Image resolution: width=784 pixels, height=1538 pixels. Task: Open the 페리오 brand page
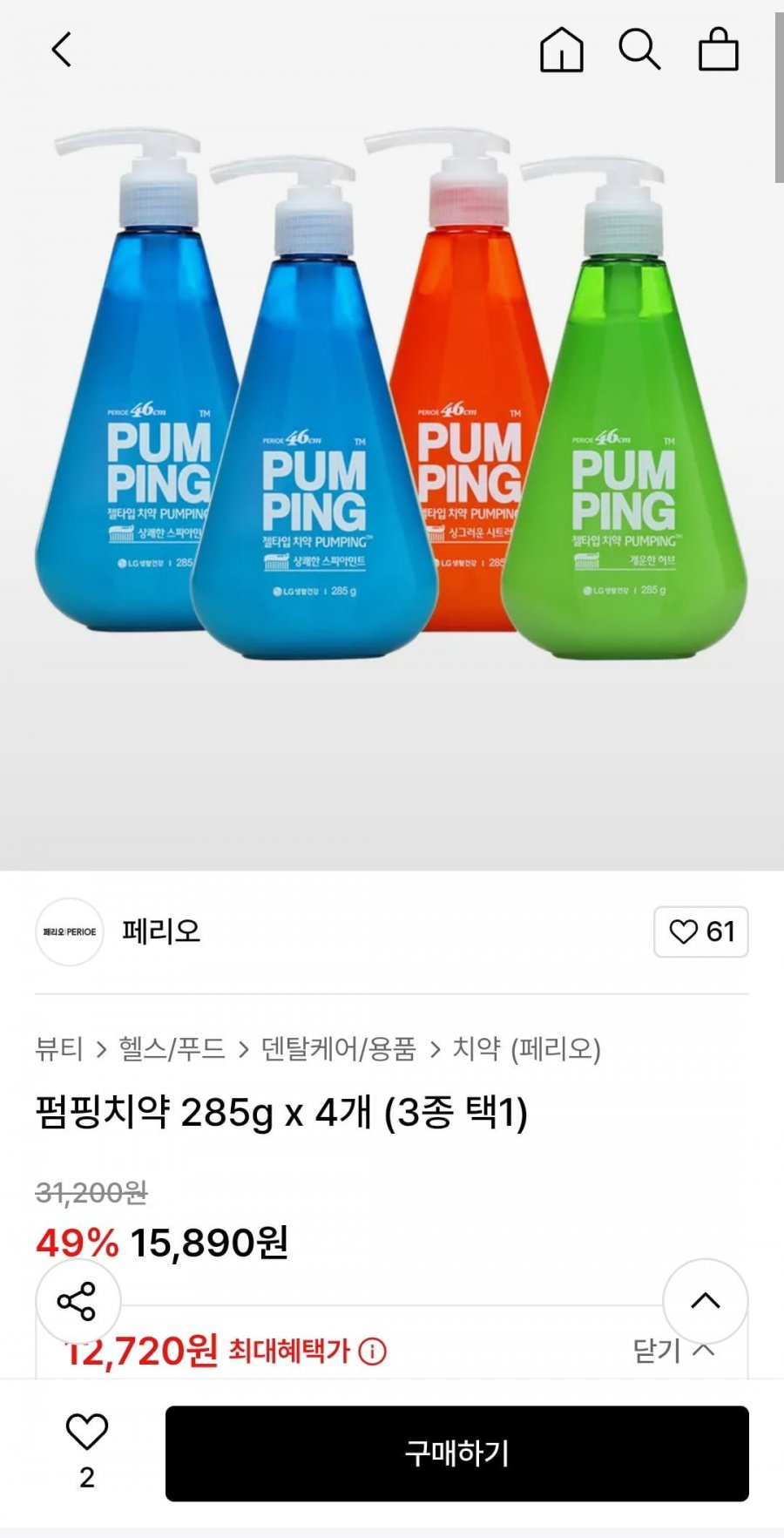point(160,932)
